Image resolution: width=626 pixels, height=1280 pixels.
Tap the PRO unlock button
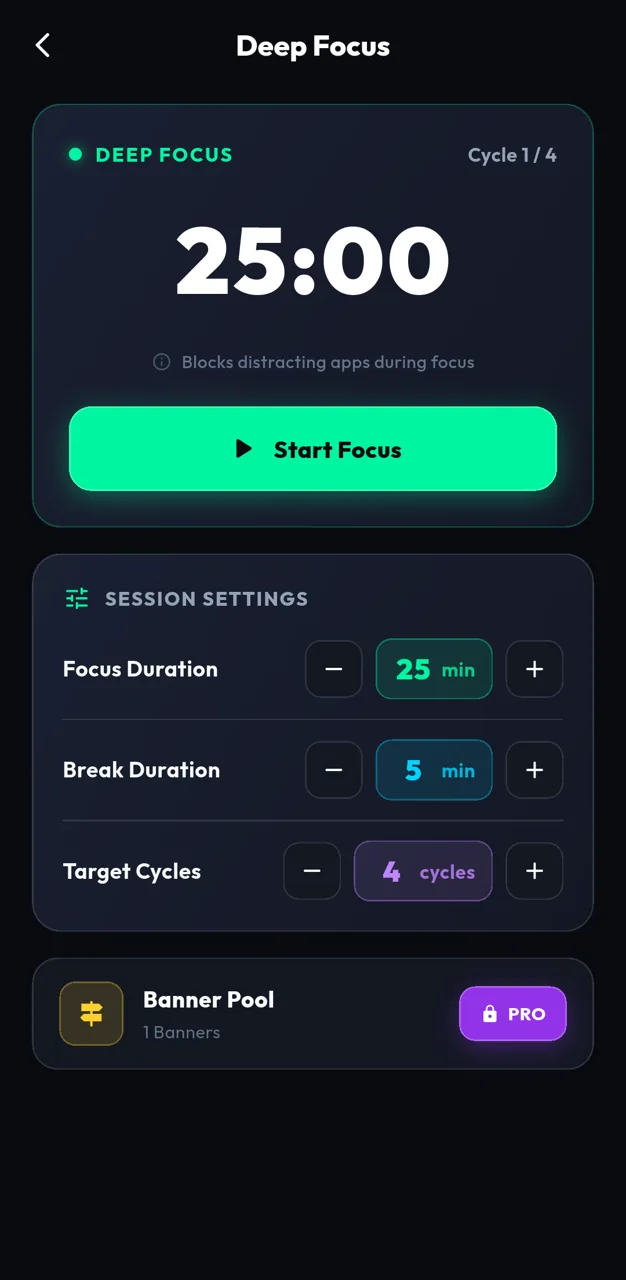click(513, 1014)
